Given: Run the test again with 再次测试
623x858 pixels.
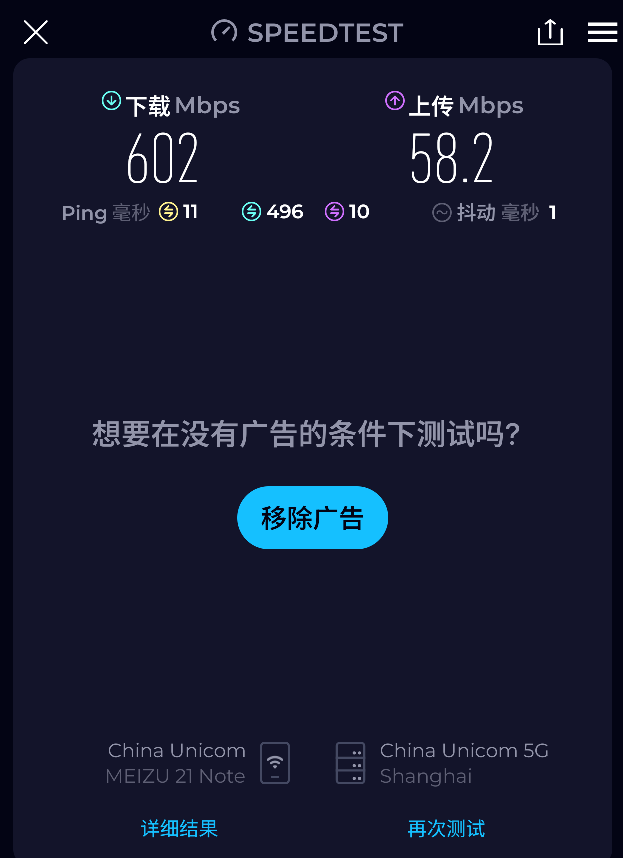Looking at the screenshot, I should [446, 828].
